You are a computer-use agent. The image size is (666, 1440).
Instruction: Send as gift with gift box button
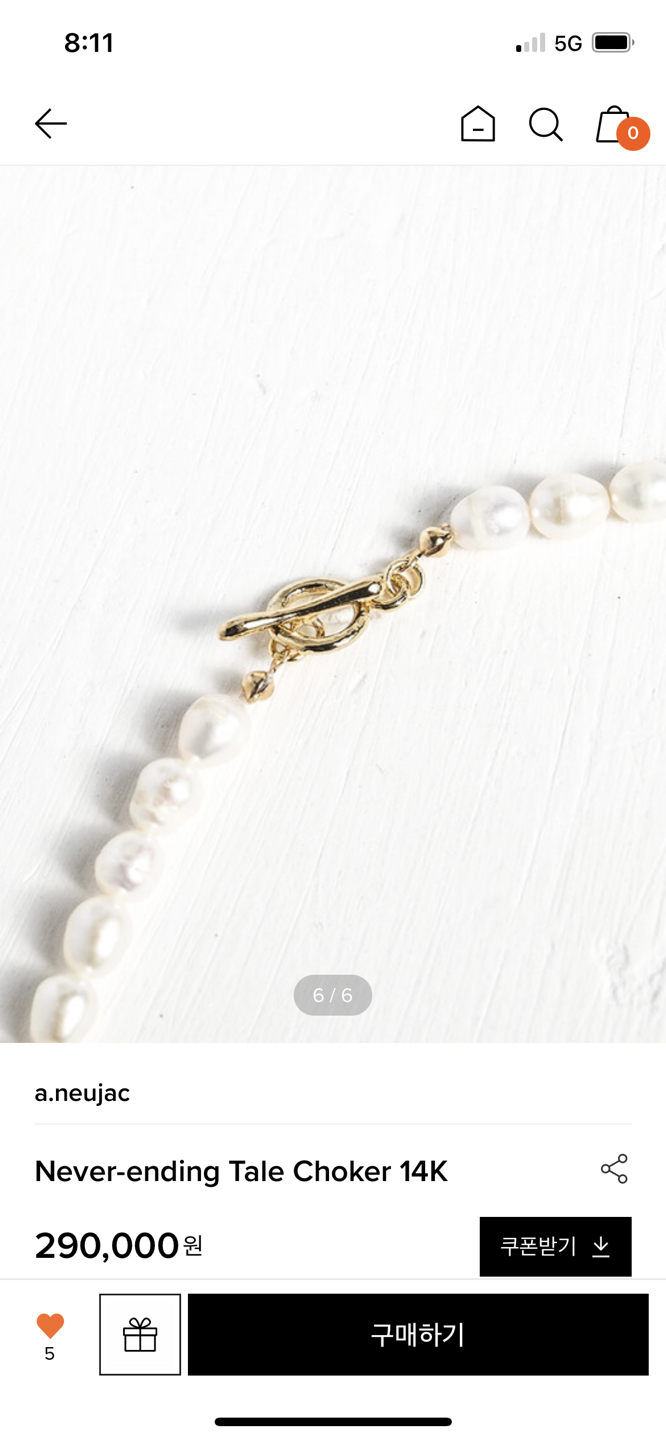tap(140, 1334)
